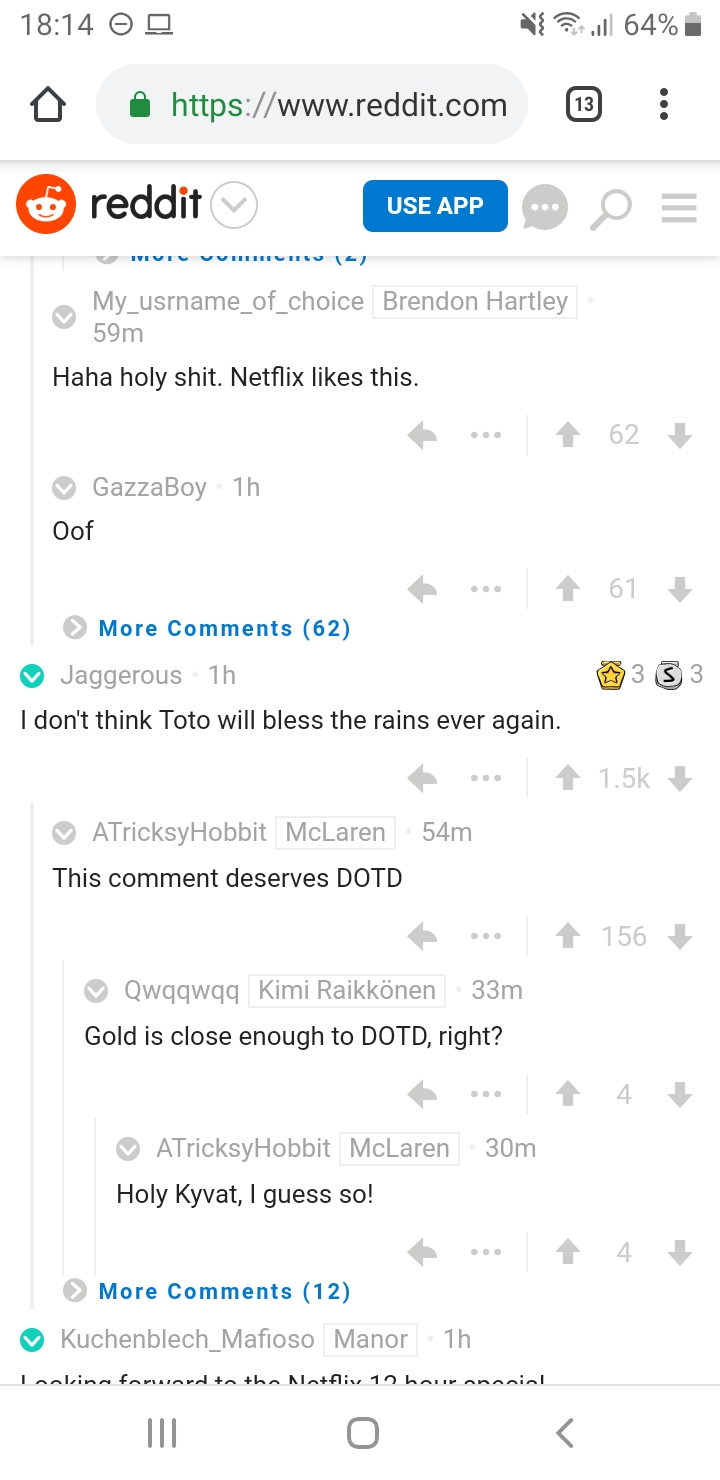Image resolution: width=720 pixels, height=1480 pixels.
Task: Open the browser tab switcher
Action: tap(584, 105)
